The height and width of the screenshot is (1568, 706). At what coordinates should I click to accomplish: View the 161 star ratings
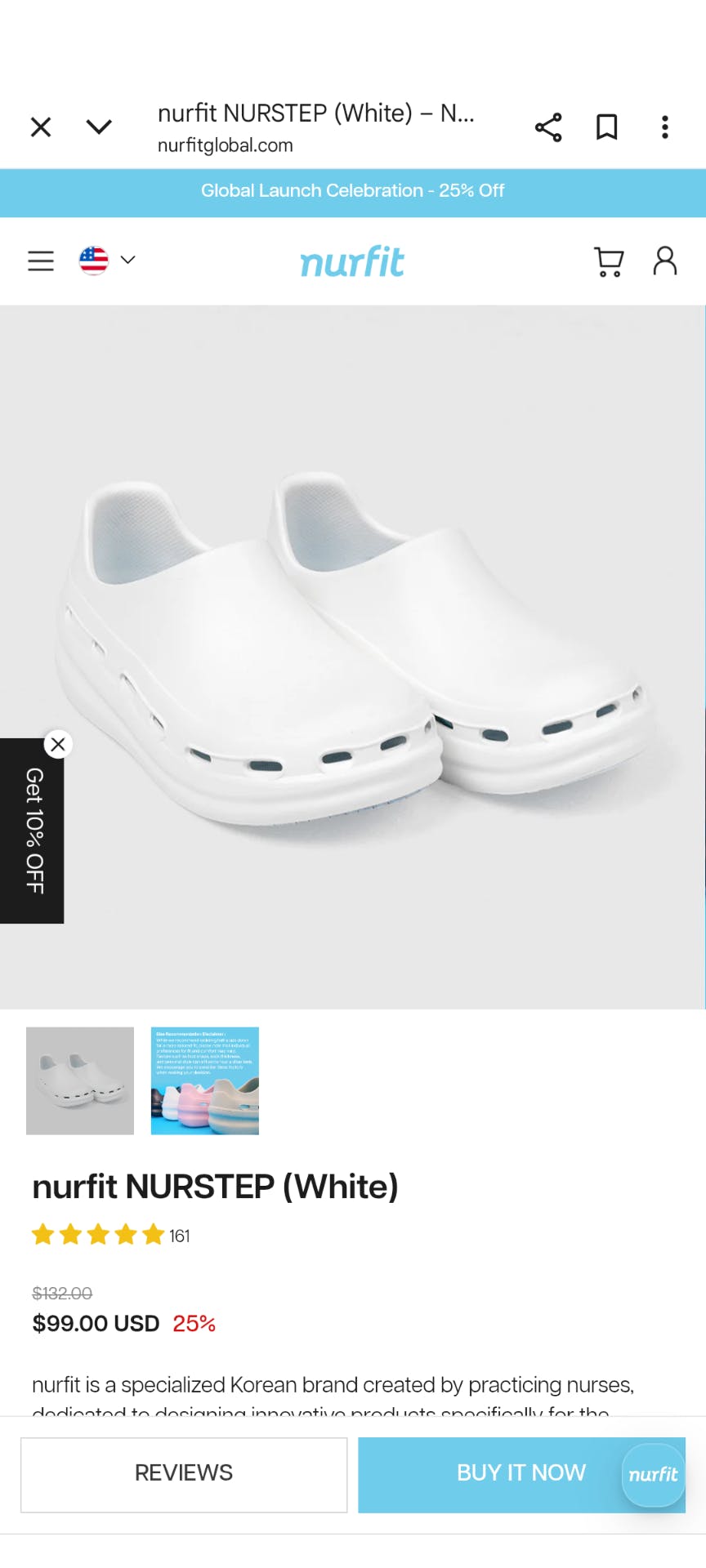[111, 1235]
